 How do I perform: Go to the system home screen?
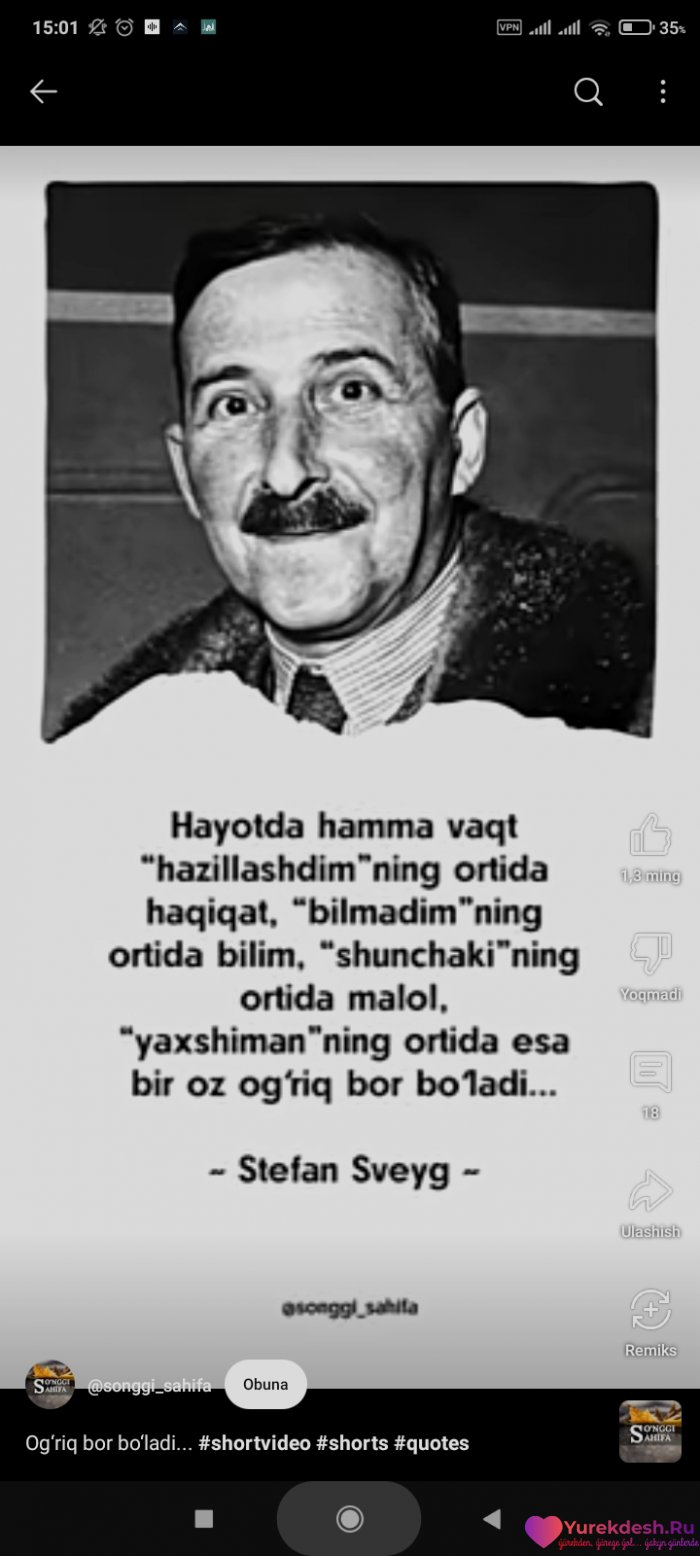click(x=349, y=1519)
